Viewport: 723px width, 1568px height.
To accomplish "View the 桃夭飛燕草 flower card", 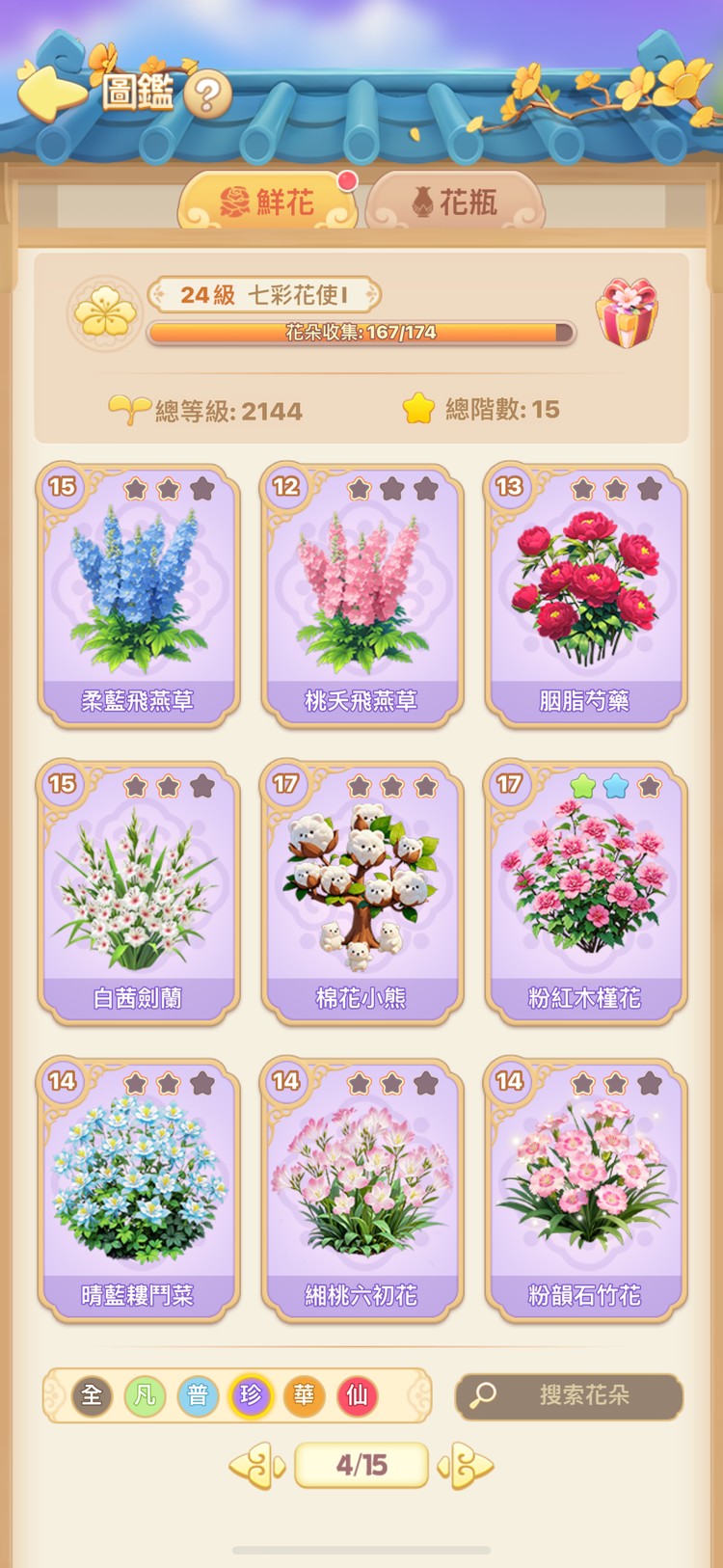I will point(361,595).
